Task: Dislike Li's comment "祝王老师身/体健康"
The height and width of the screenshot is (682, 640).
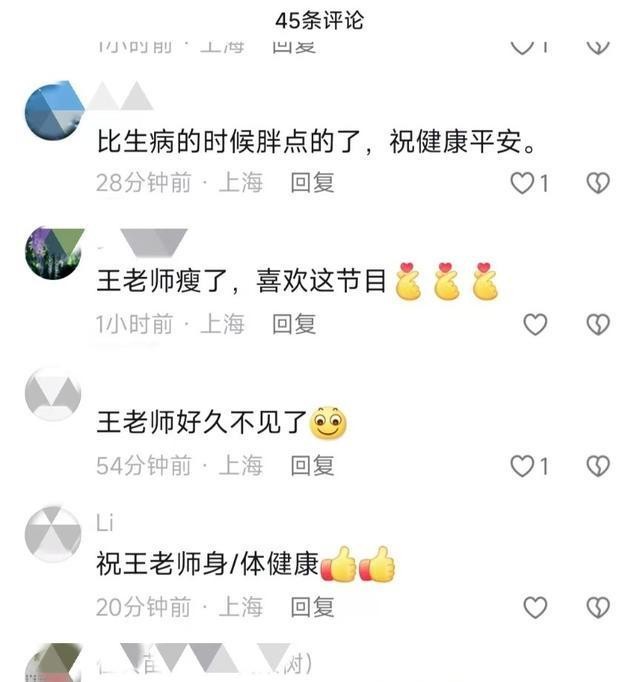Action: tap(597, 607)
